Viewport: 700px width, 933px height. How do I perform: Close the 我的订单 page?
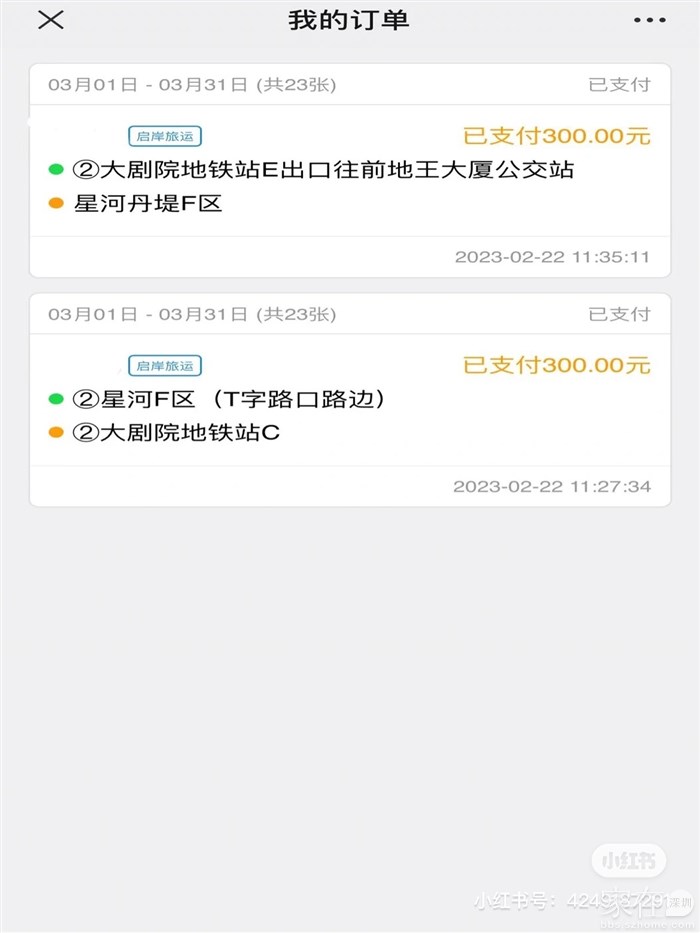50,20
